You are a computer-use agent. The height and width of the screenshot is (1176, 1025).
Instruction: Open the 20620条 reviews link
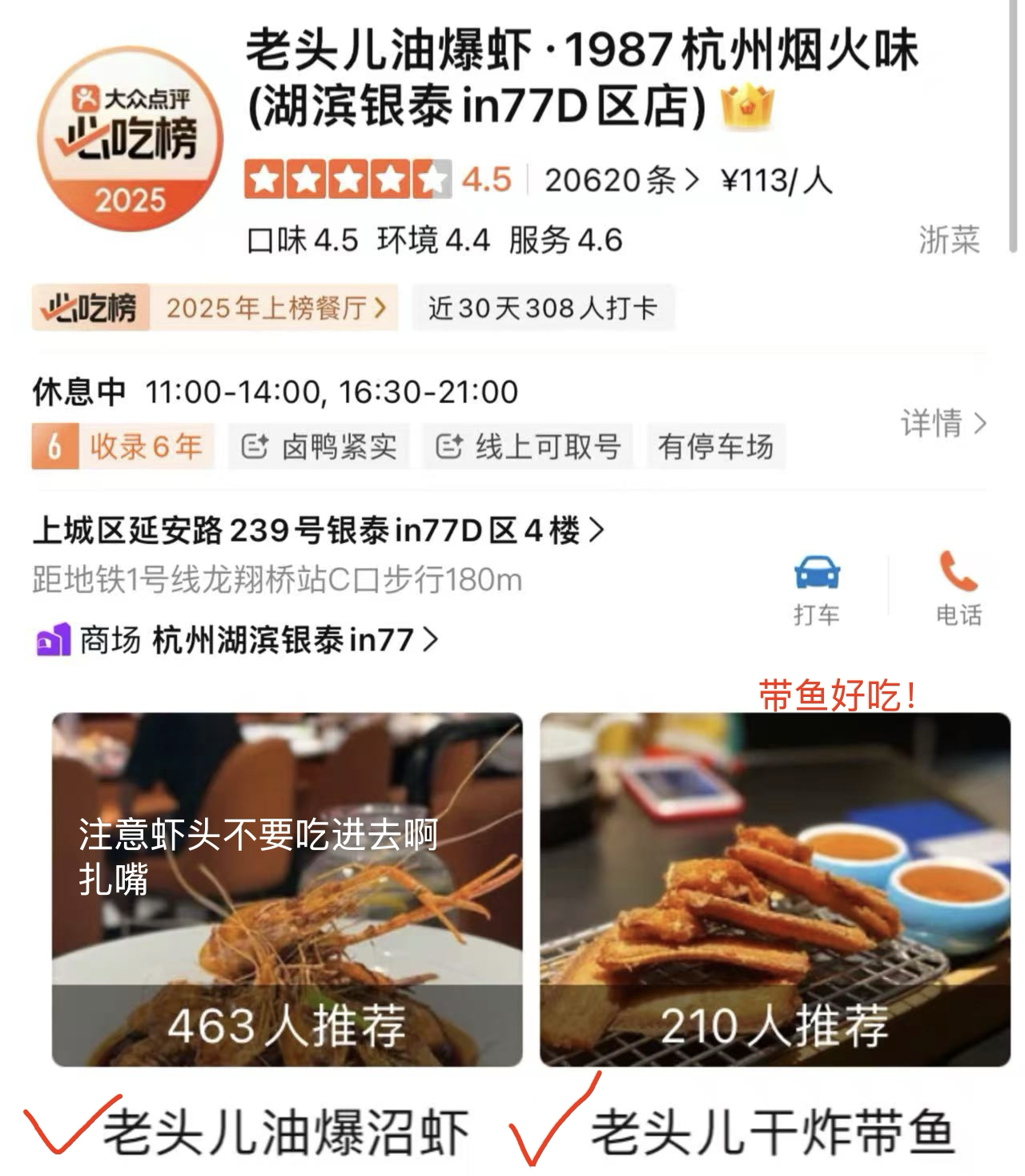621,180
